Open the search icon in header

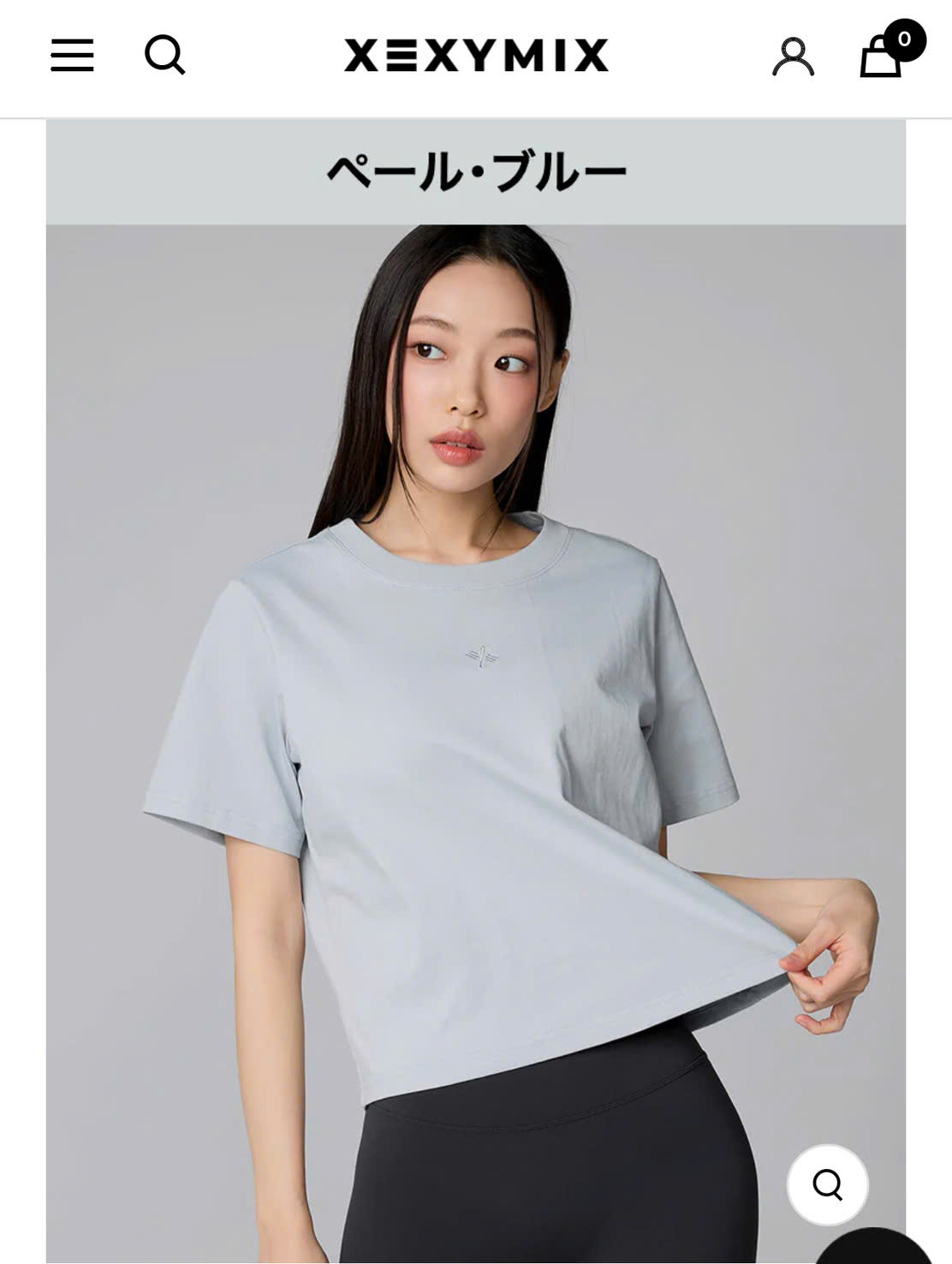[164, 56]
